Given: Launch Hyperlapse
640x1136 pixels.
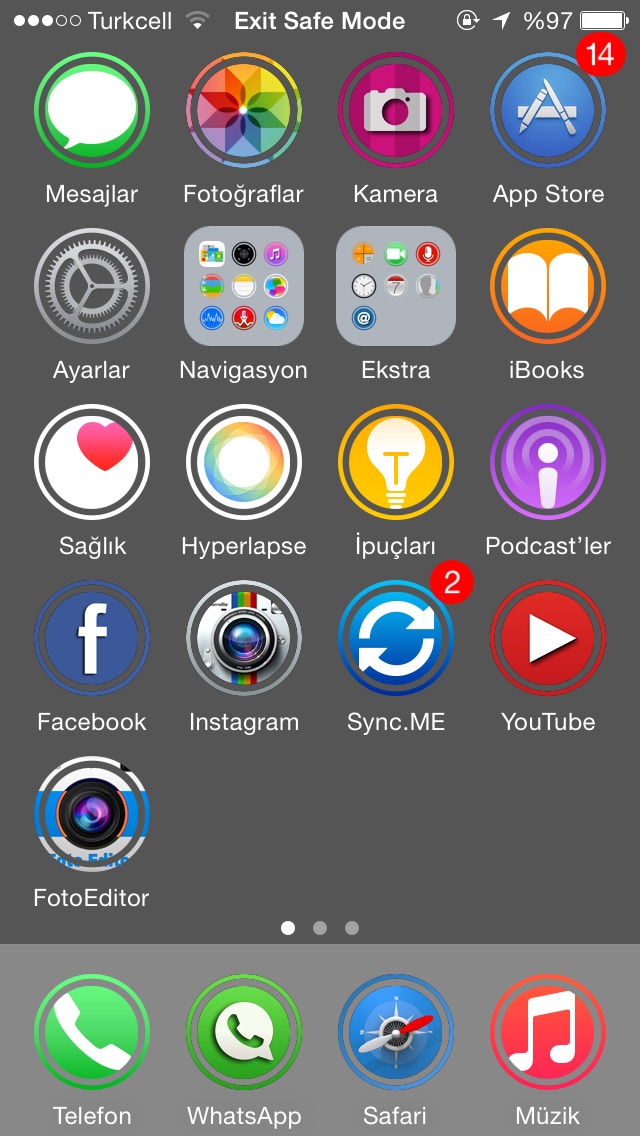Looking at the screenshot, I should 244,462.
